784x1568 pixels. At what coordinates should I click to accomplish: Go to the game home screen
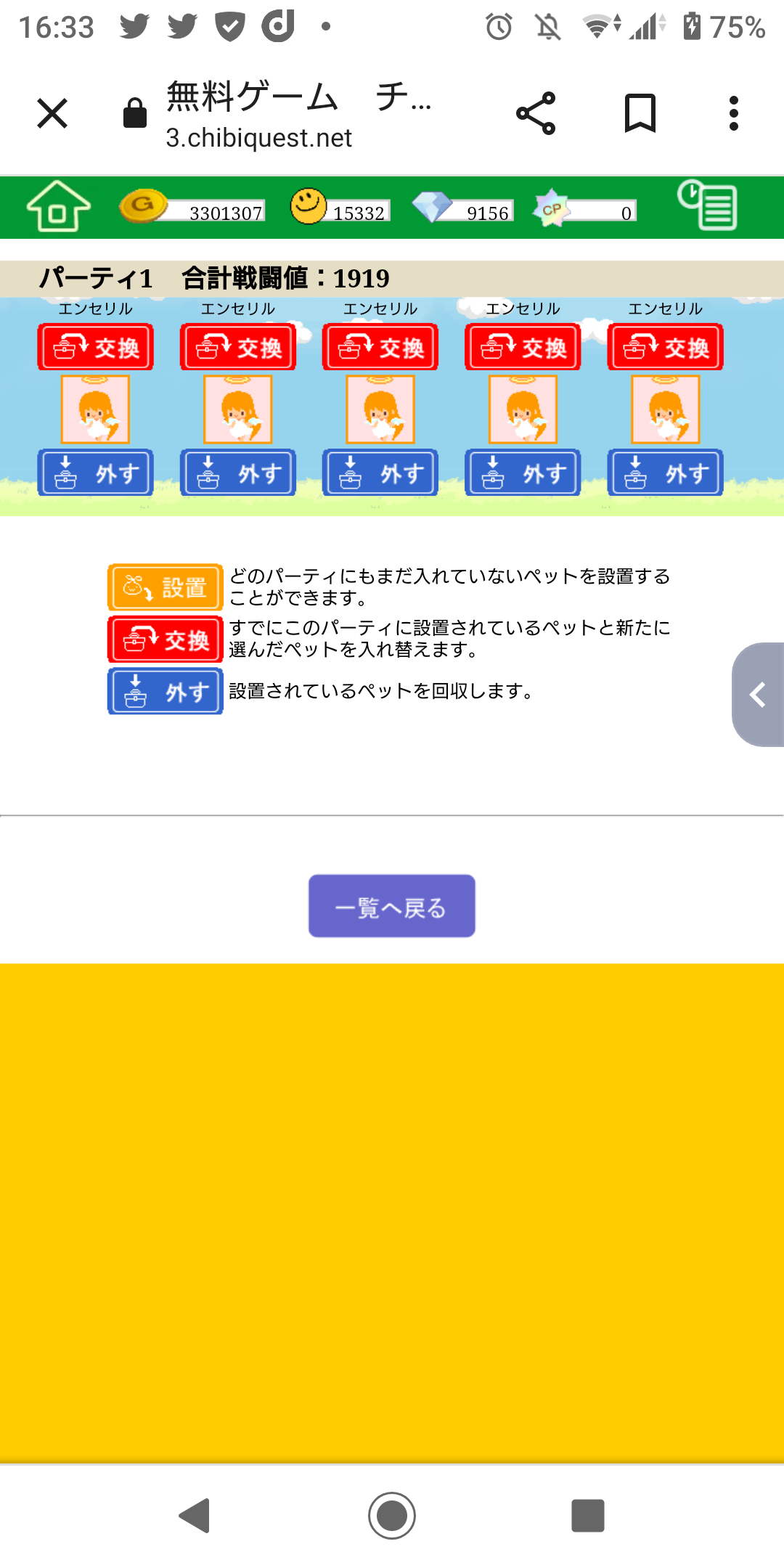tap(58, 207)
